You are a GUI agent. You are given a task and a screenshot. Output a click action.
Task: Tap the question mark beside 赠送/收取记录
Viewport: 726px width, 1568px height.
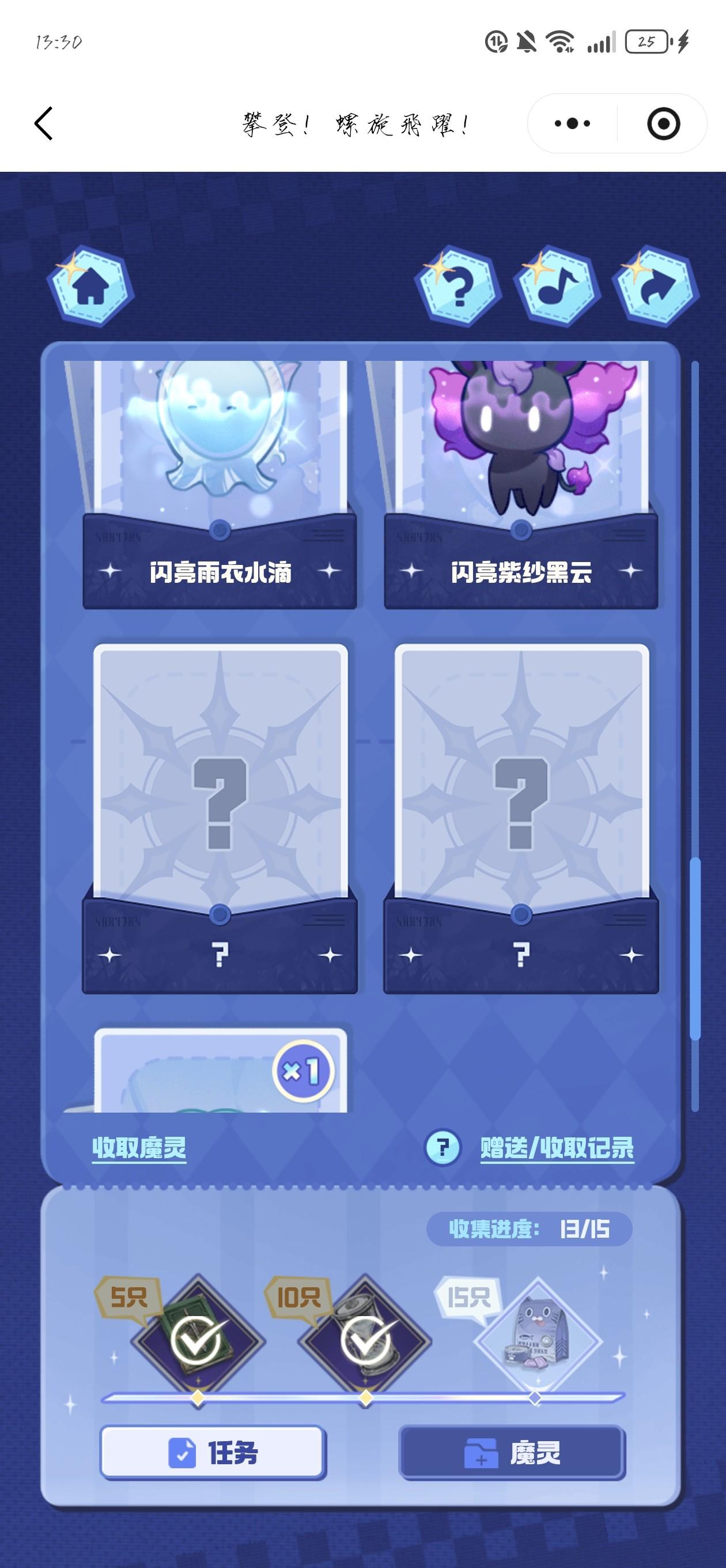[x=443, y=1148]
